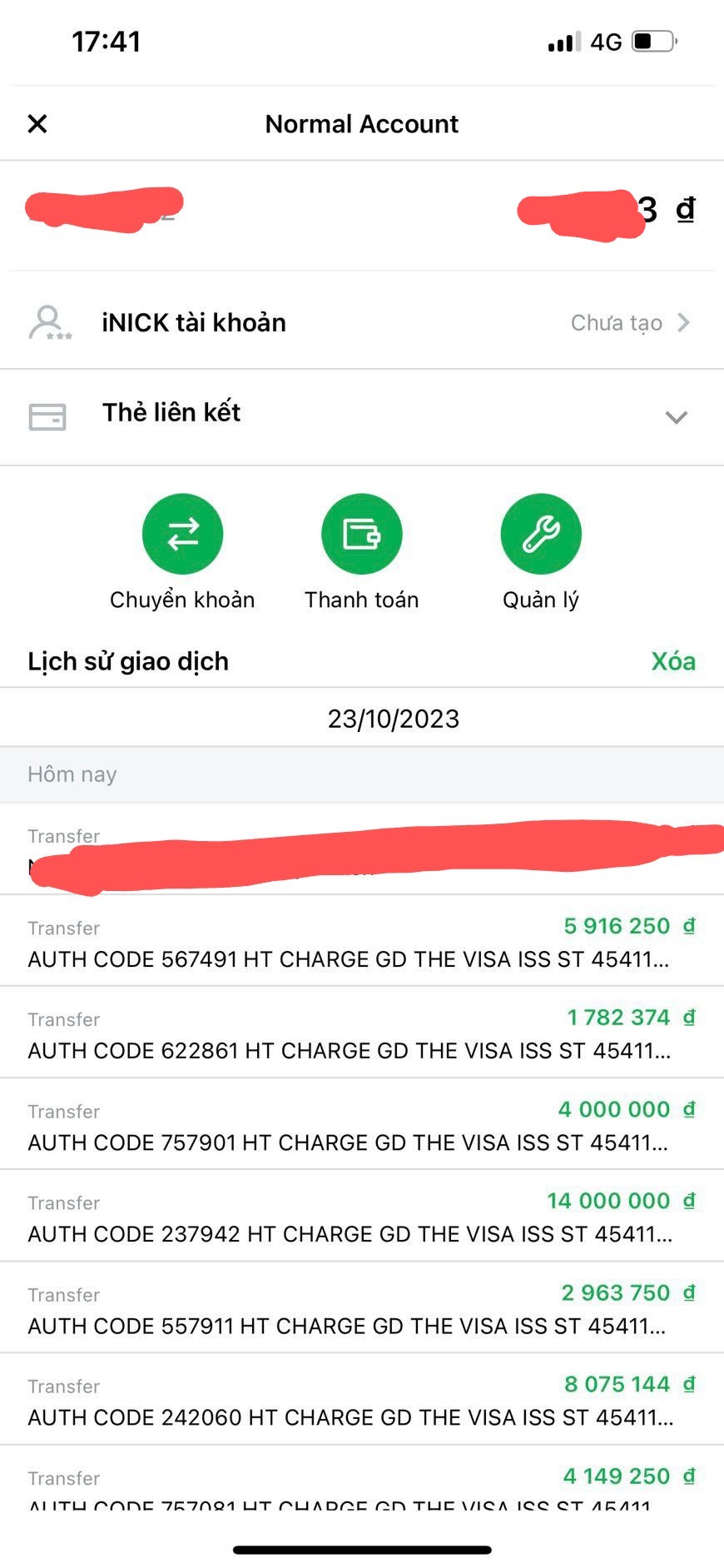724x1568 pixels.
Task: Expand the Thẻ liên kết section
Action: tap(676, 416)
